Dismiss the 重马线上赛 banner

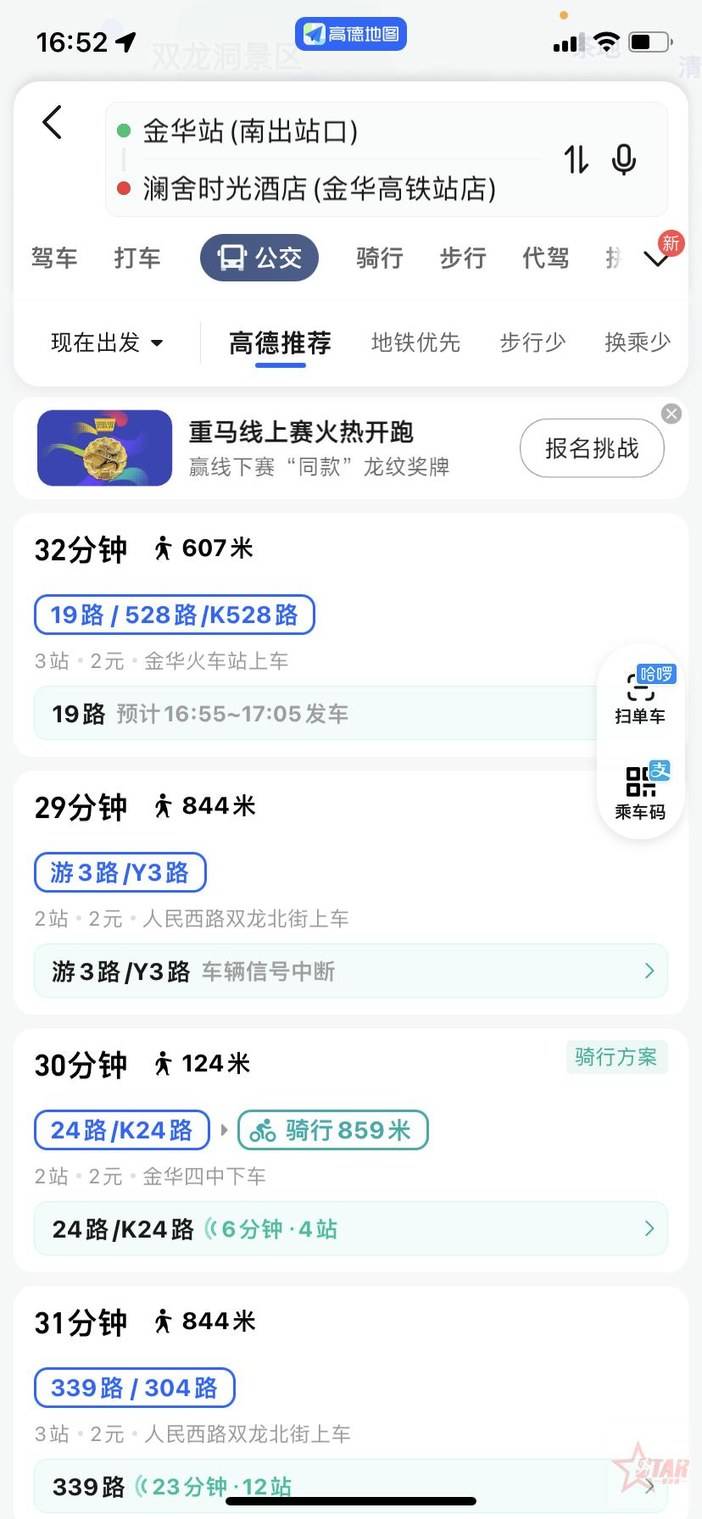point(671,413)
